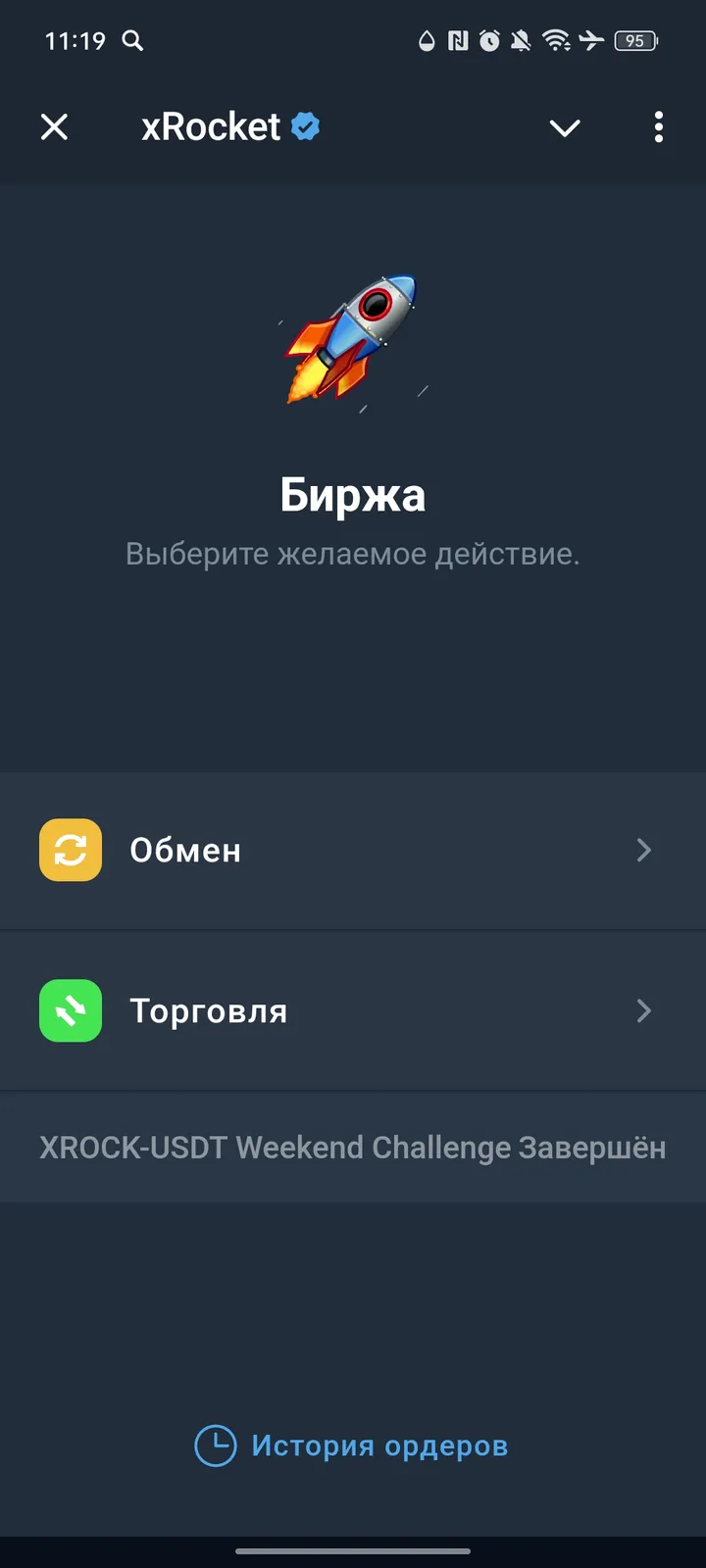Viewport: 706px width, 1568px height.
Task: Open the row arrow next to Обмен
Action: pos(644,850)
